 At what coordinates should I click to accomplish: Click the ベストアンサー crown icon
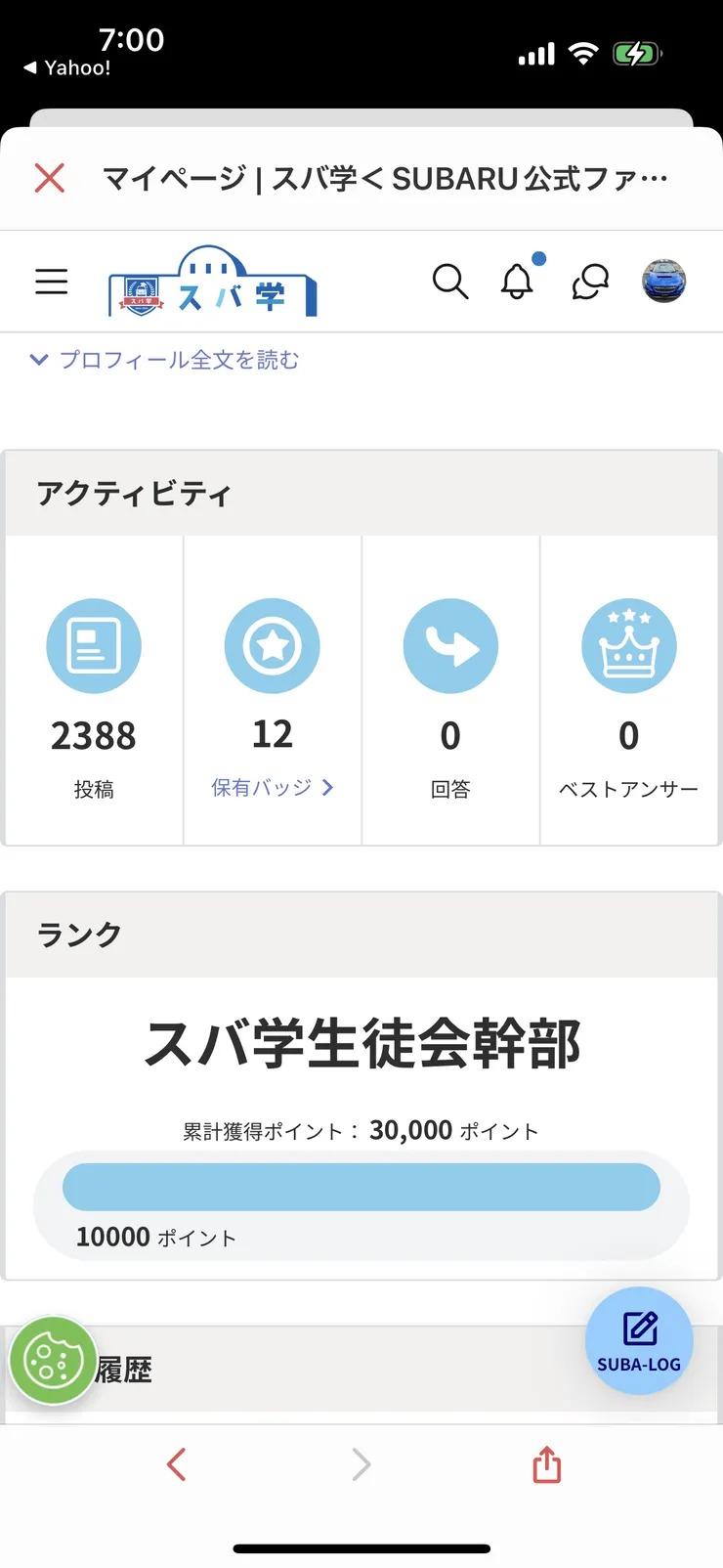click(629, 645)
